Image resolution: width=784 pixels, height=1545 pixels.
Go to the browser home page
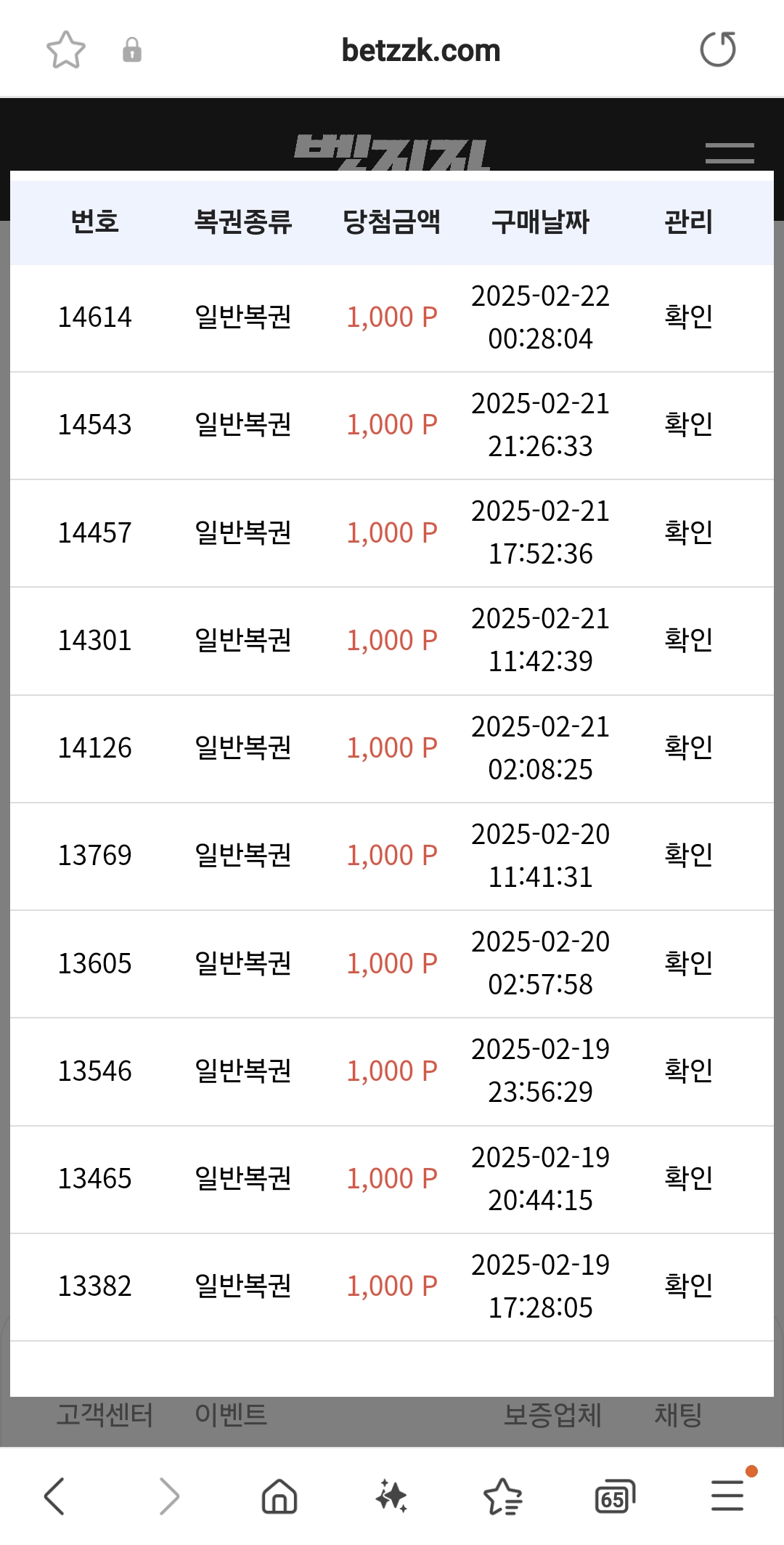[x=279, y=1496]
